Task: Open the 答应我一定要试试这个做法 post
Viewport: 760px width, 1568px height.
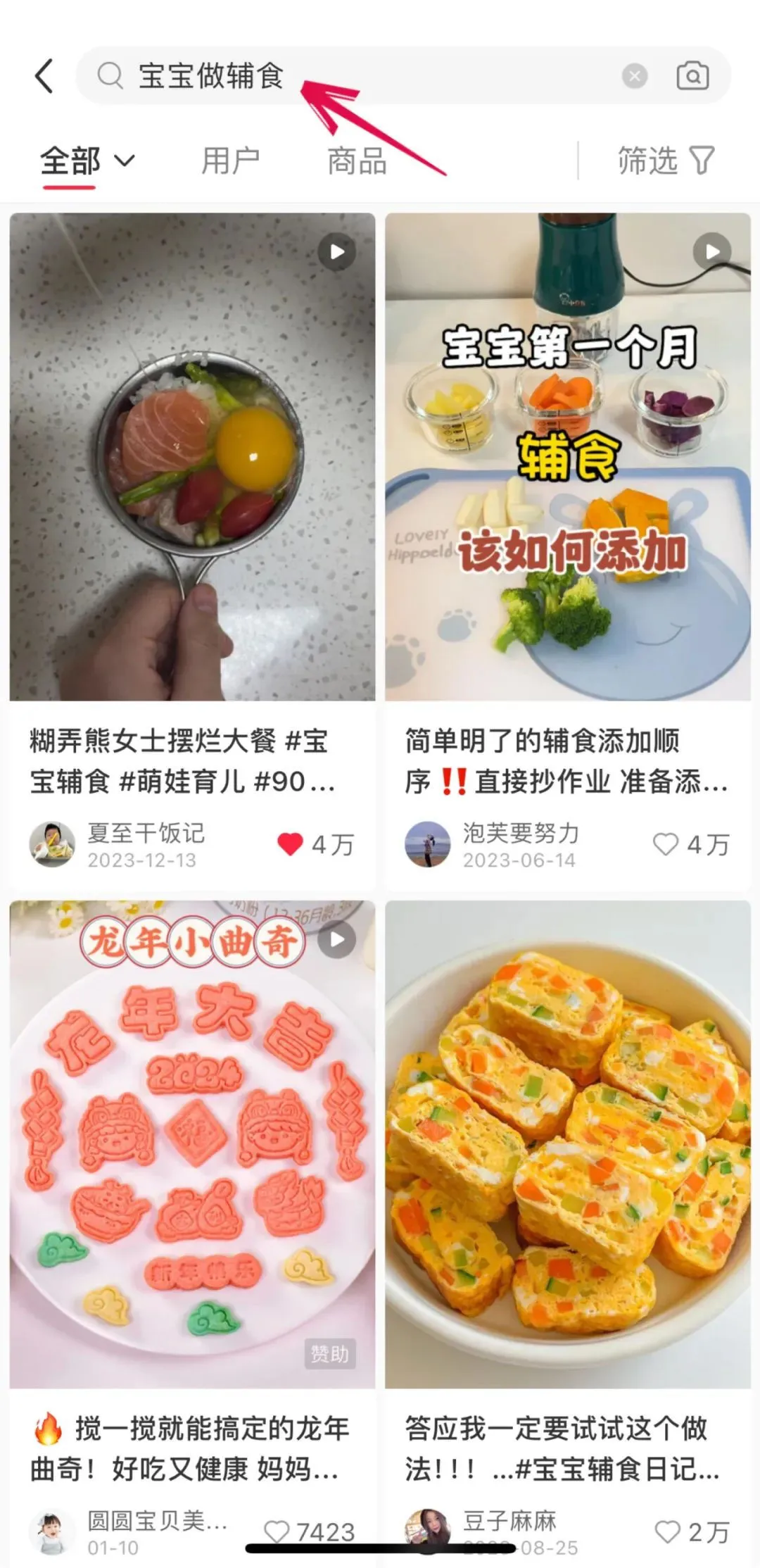Action: (568, 1144)
